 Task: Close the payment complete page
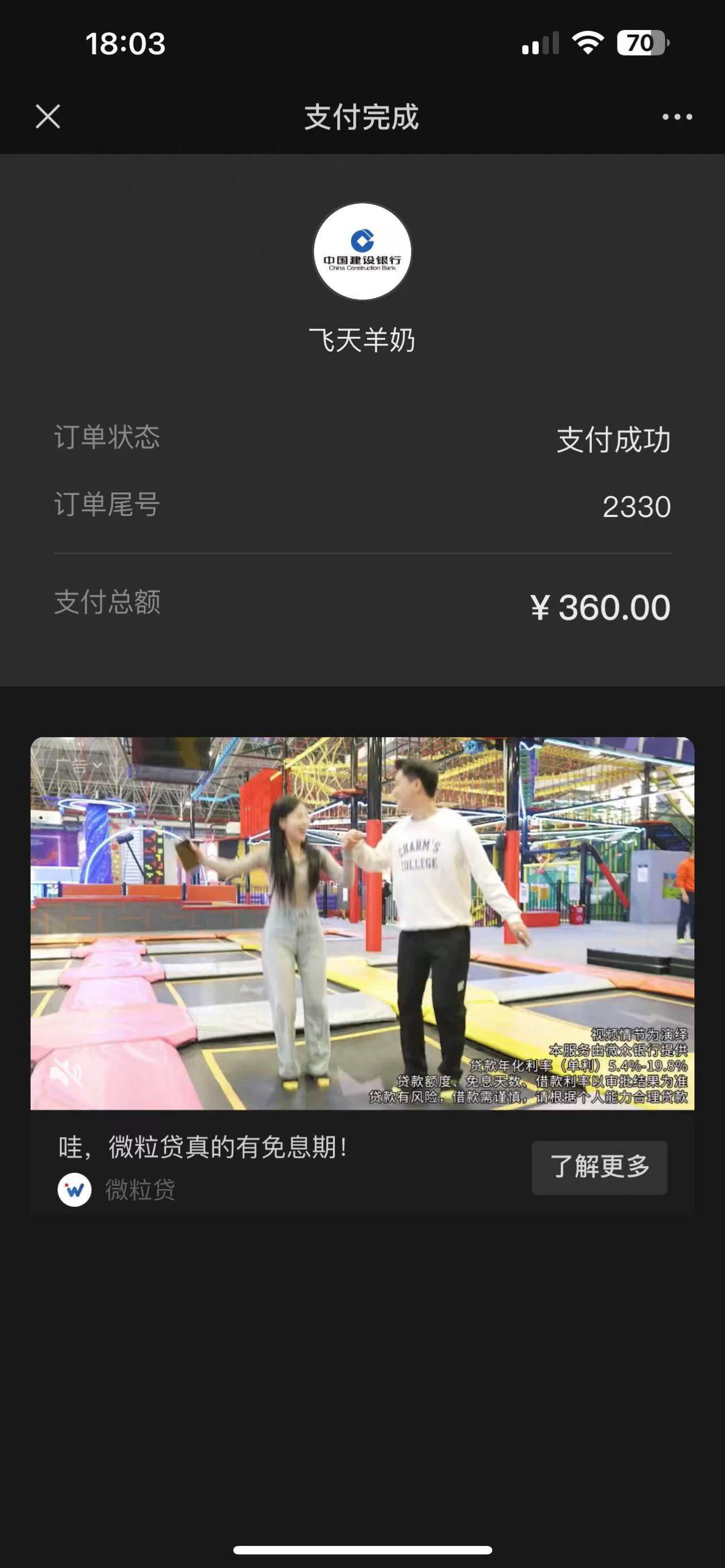(48, 116)
